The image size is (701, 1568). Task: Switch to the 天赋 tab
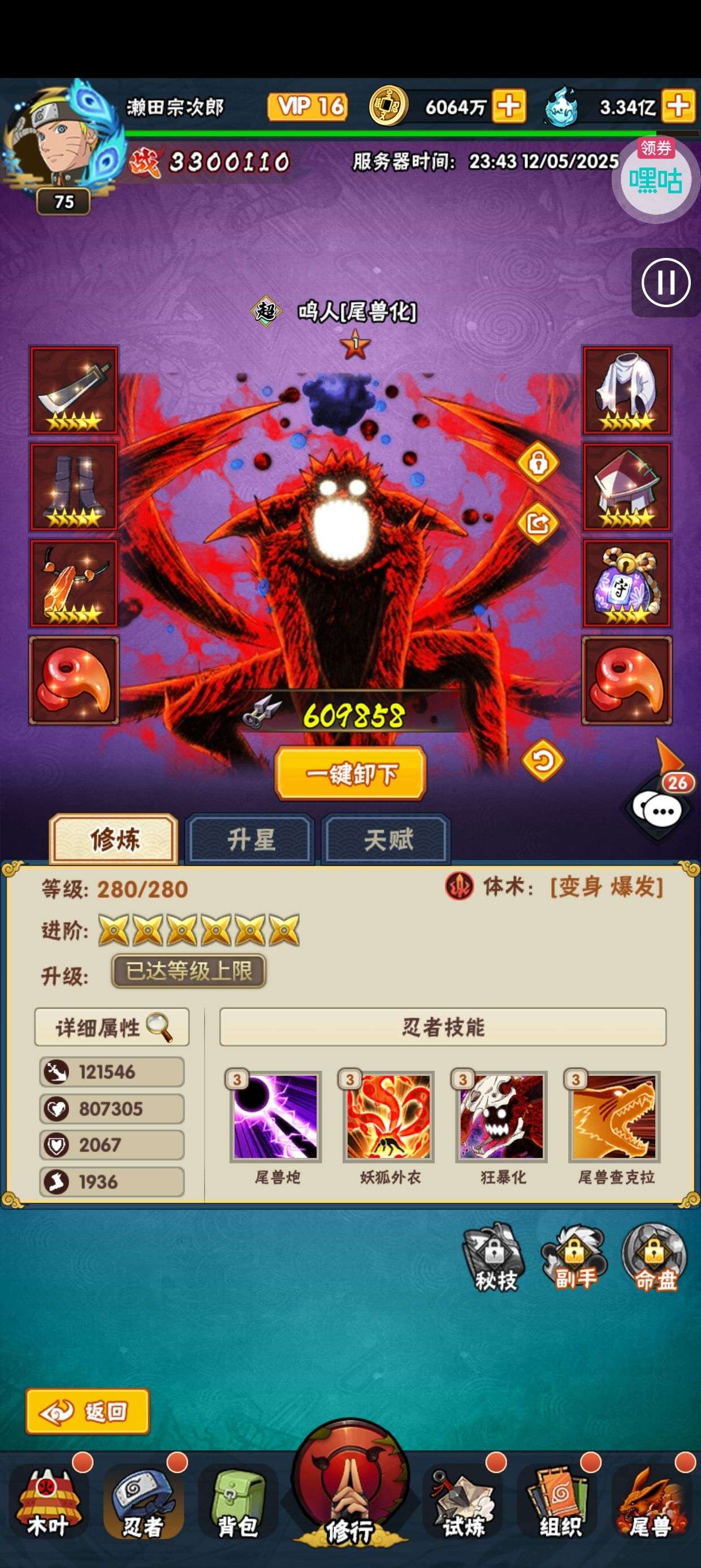tap(387, 839)
